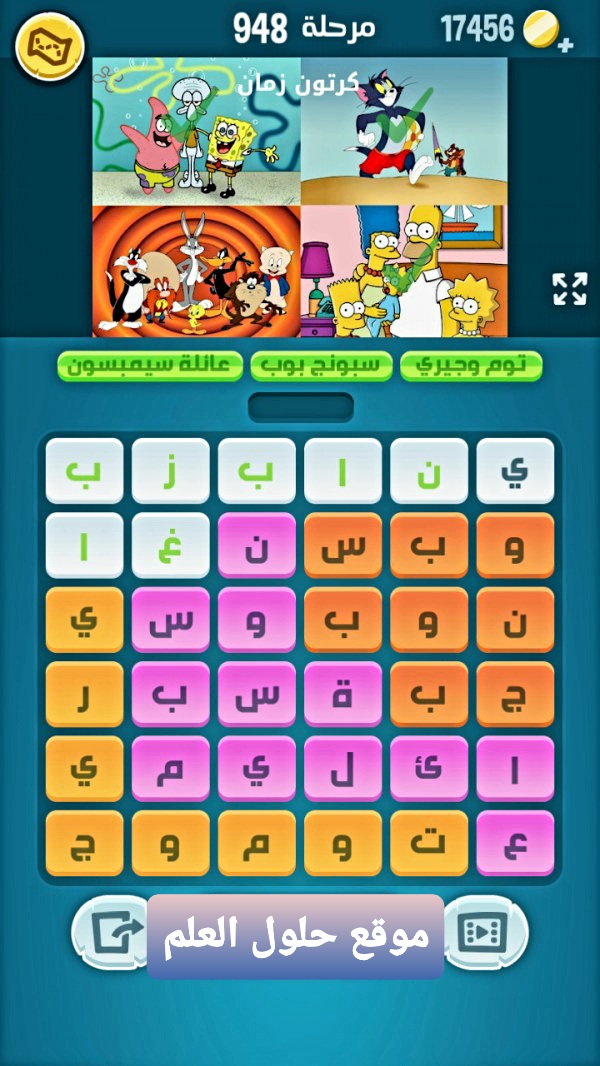Screen dimensions: 600x1066
Task: Select the letter tile ز
Action: point(171,470)
